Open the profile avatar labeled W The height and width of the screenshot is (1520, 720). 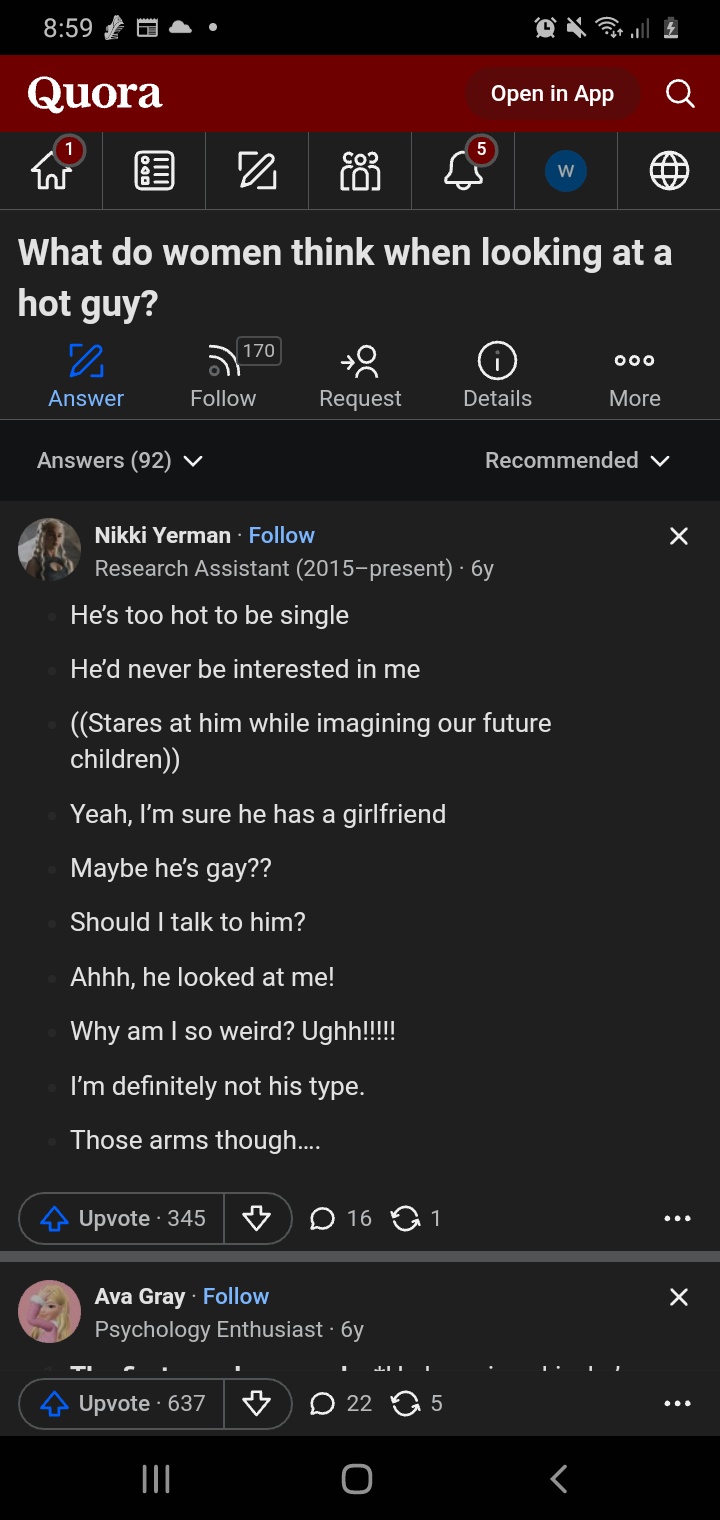[x=566, y=170]
